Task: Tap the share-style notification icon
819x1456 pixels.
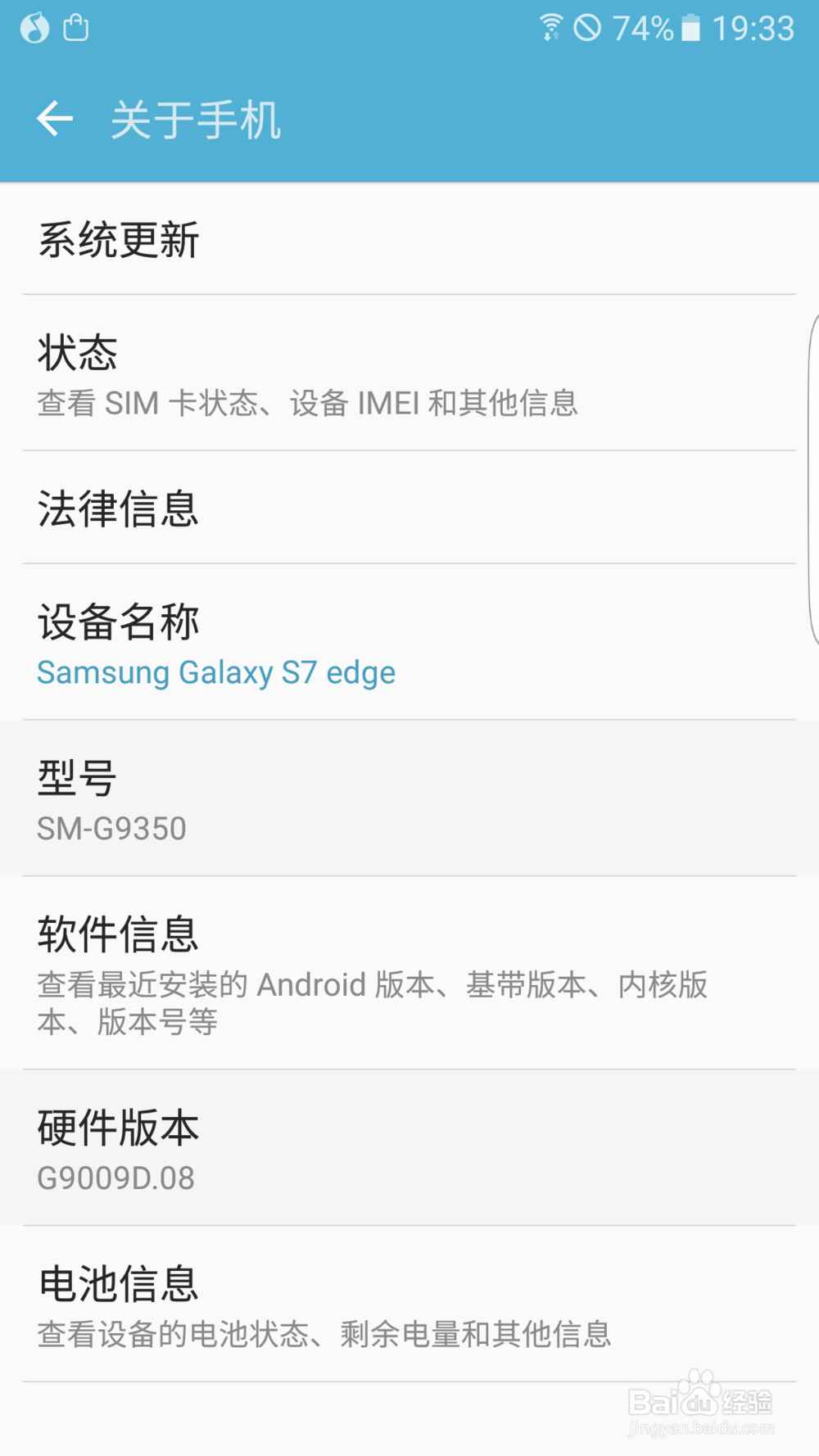Action: (x=76, y=27)
